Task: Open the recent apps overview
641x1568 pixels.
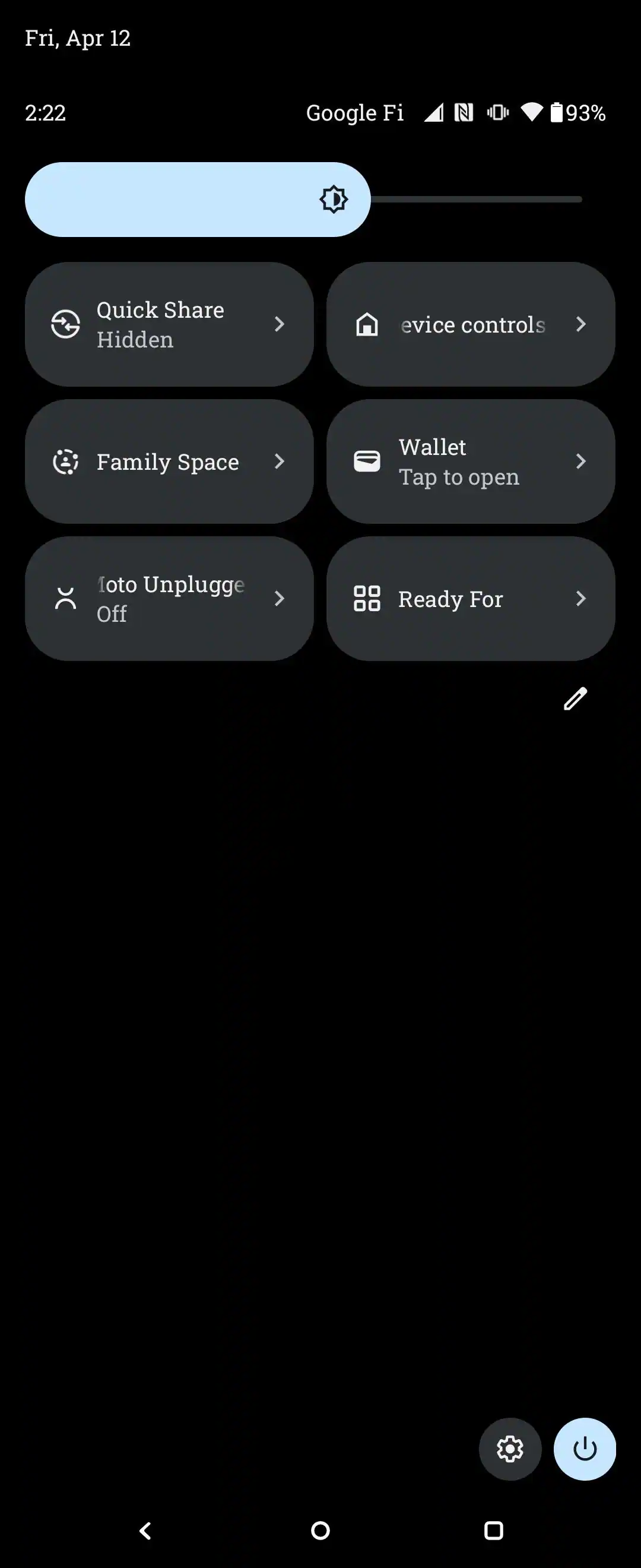Action: coord(493,1531)
